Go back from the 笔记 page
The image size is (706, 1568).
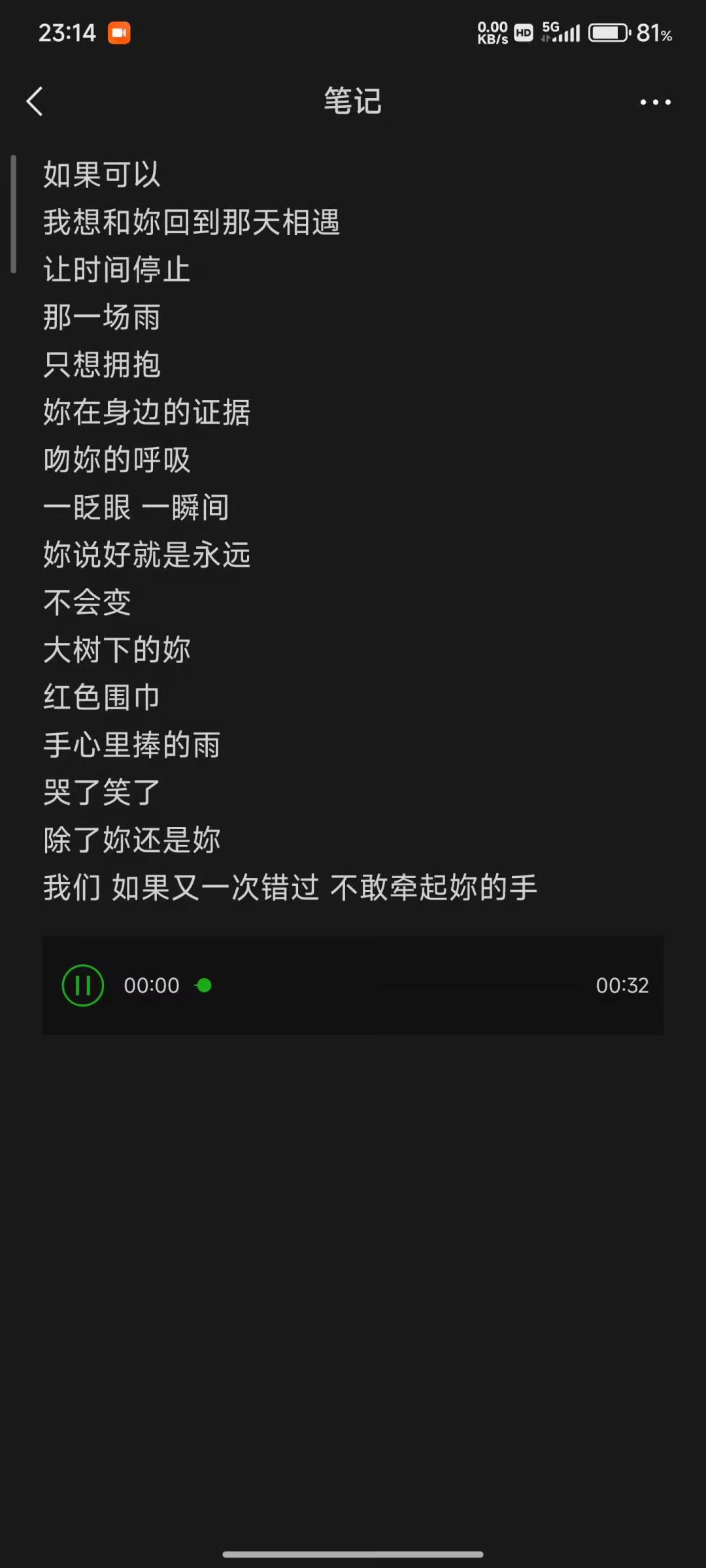[35, 102]
